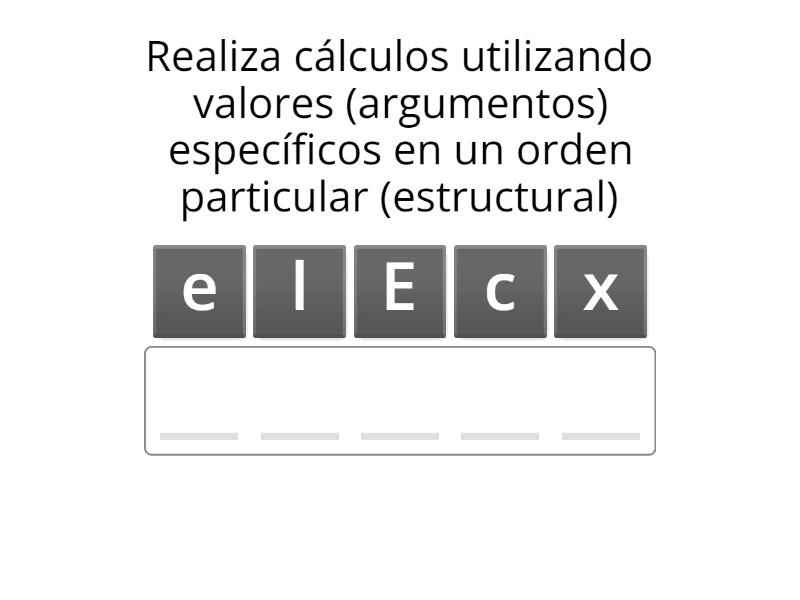Pick the uppercase "E" letter tile
Viewport: 800px width, 600px height.
(400, 291)
